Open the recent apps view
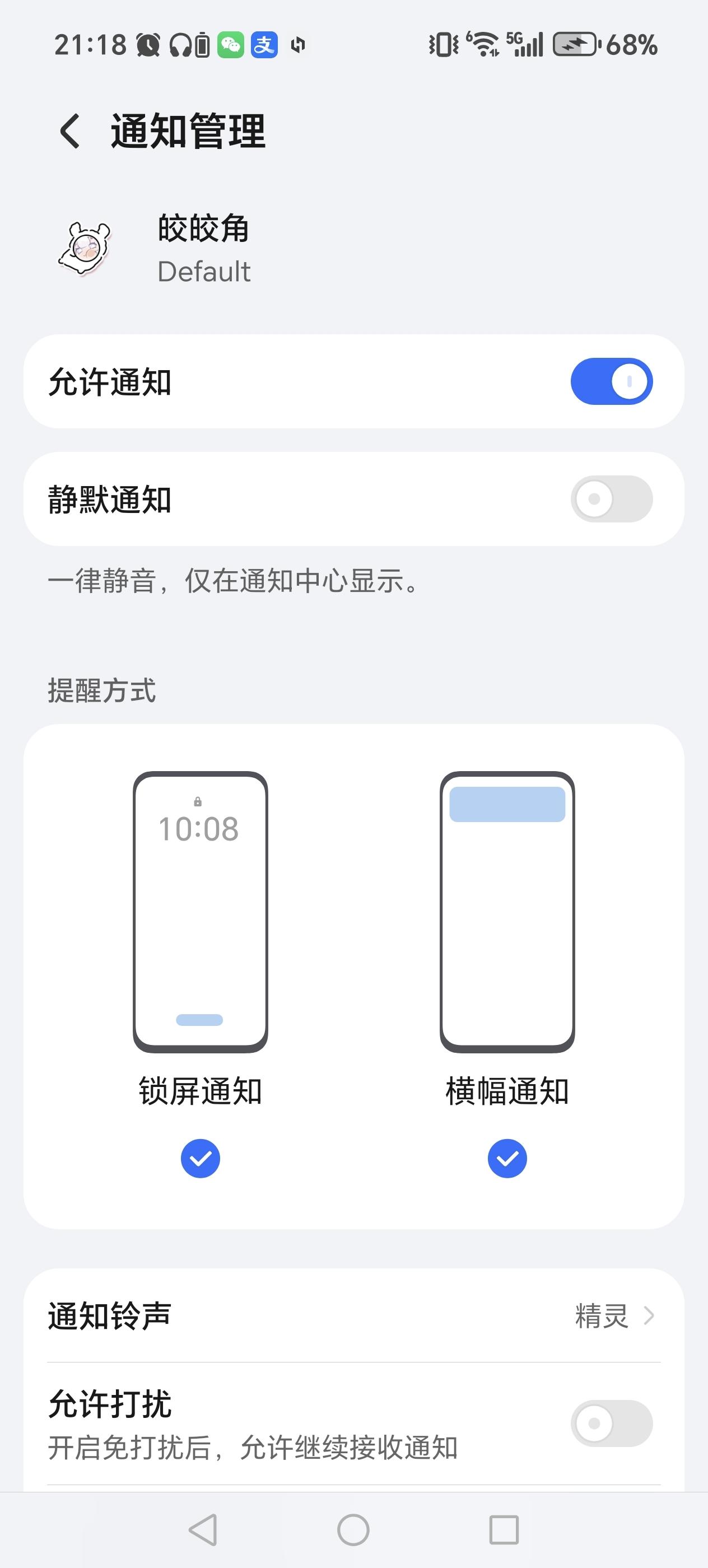708x1568 pixels. [x=504, y=1530]
